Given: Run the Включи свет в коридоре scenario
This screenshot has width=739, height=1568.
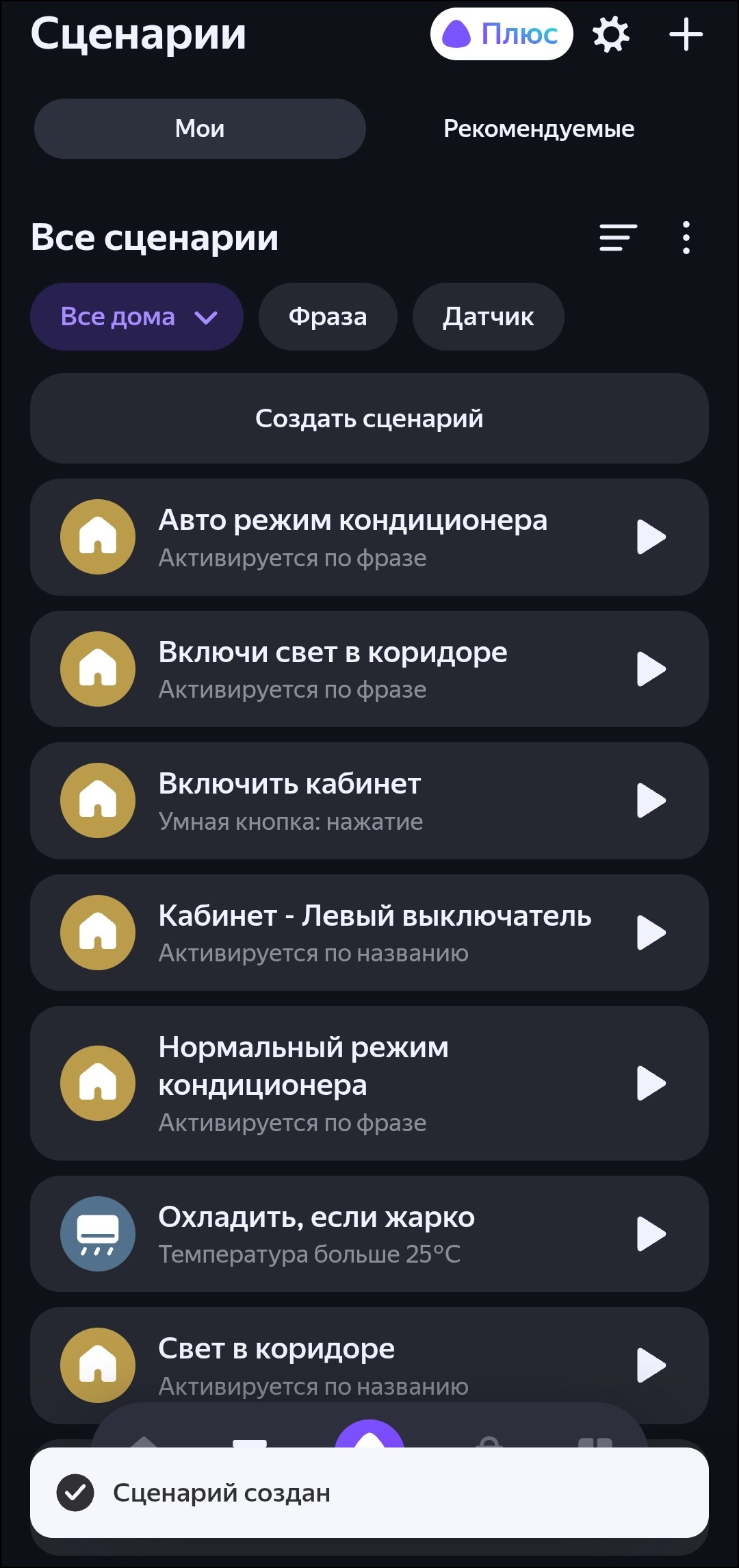Looking at the screenshot, I should (x=651, y=669).
